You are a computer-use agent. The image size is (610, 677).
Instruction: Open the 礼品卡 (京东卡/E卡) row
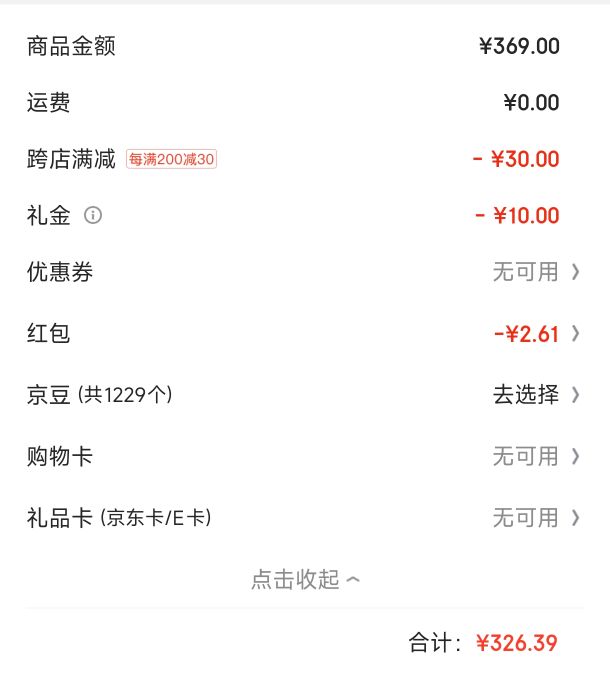point(305,518)
